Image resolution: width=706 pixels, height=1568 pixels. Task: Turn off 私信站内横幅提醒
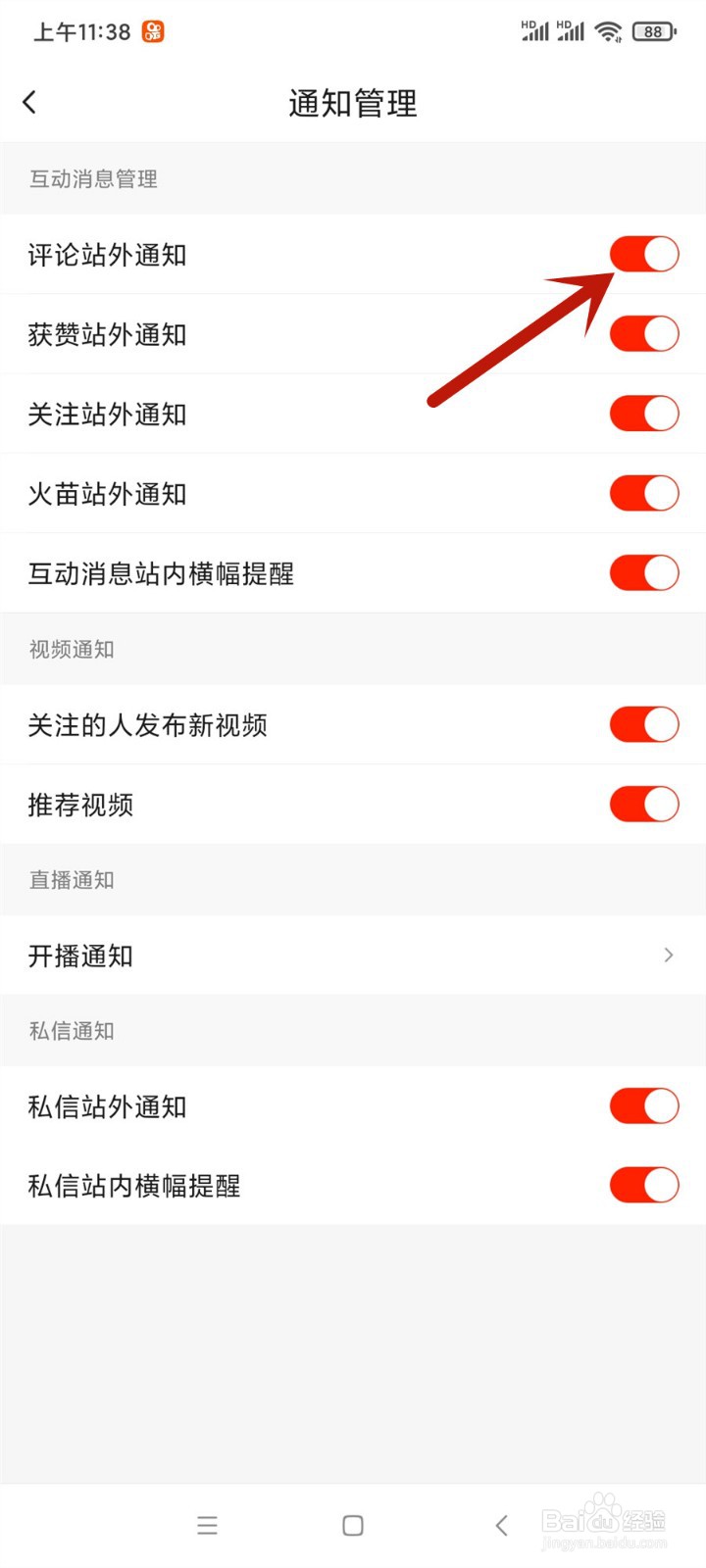[x=644, y=1186]
